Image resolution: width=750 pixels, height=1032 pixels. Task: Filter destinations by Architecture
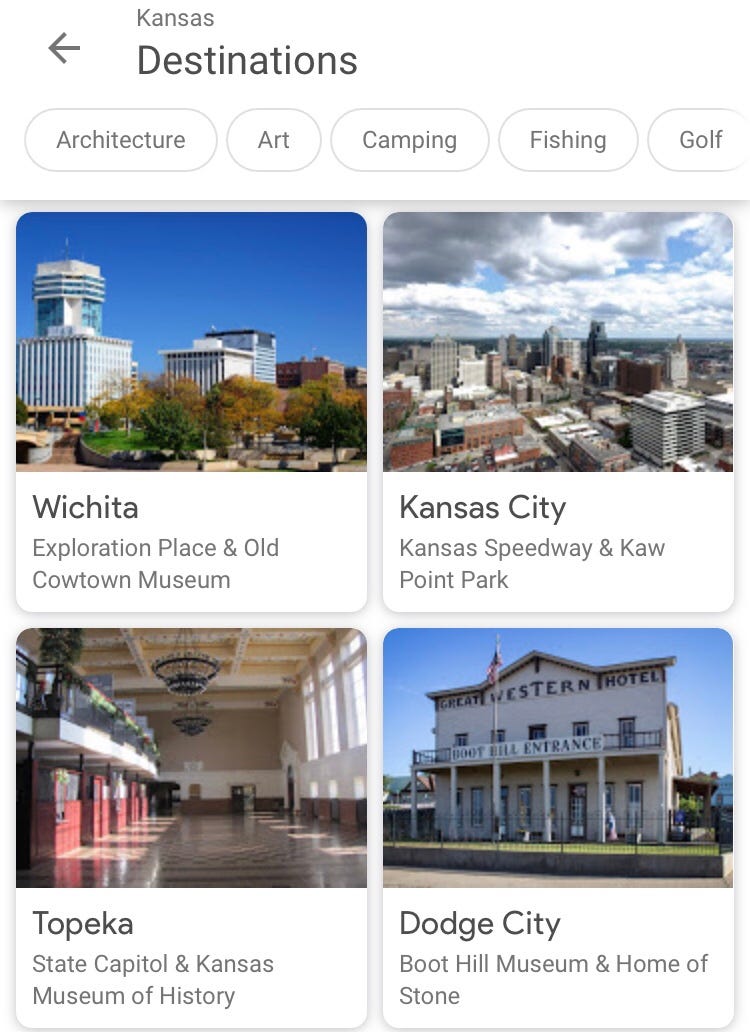tap(121, 140)
